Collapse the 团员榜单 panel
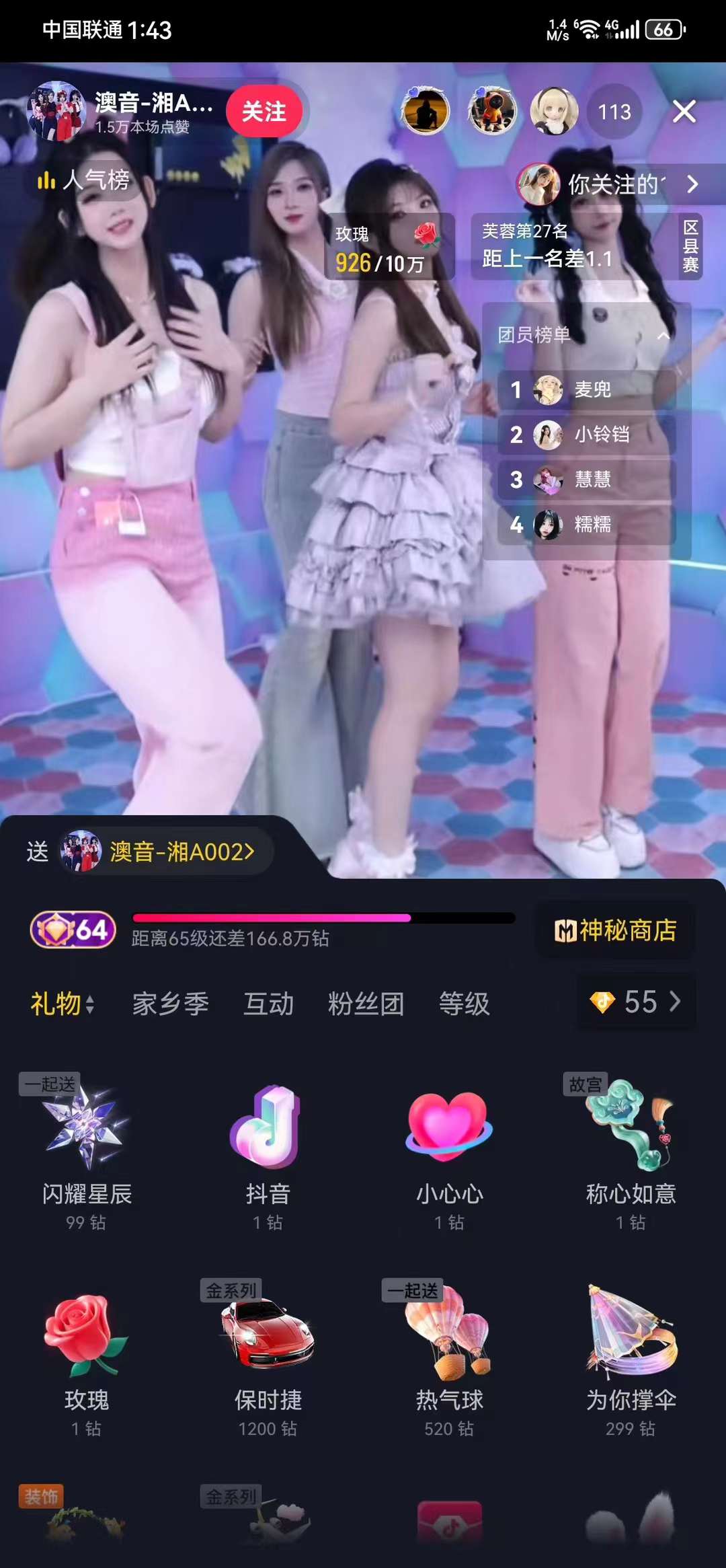 [x=663, y=335]
